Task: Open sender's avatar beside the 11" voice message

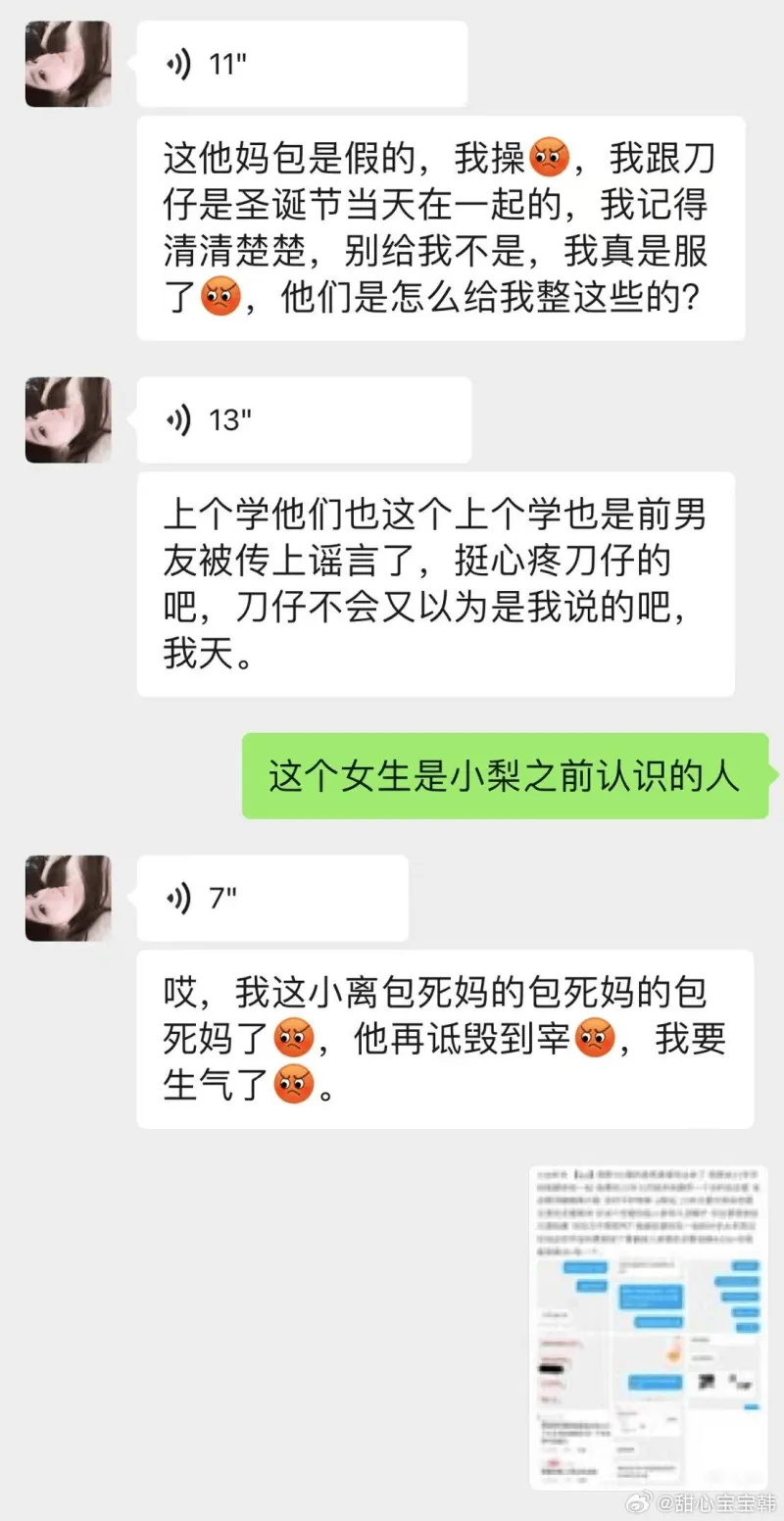Action: pyautogui.click(x=68, y=64)
